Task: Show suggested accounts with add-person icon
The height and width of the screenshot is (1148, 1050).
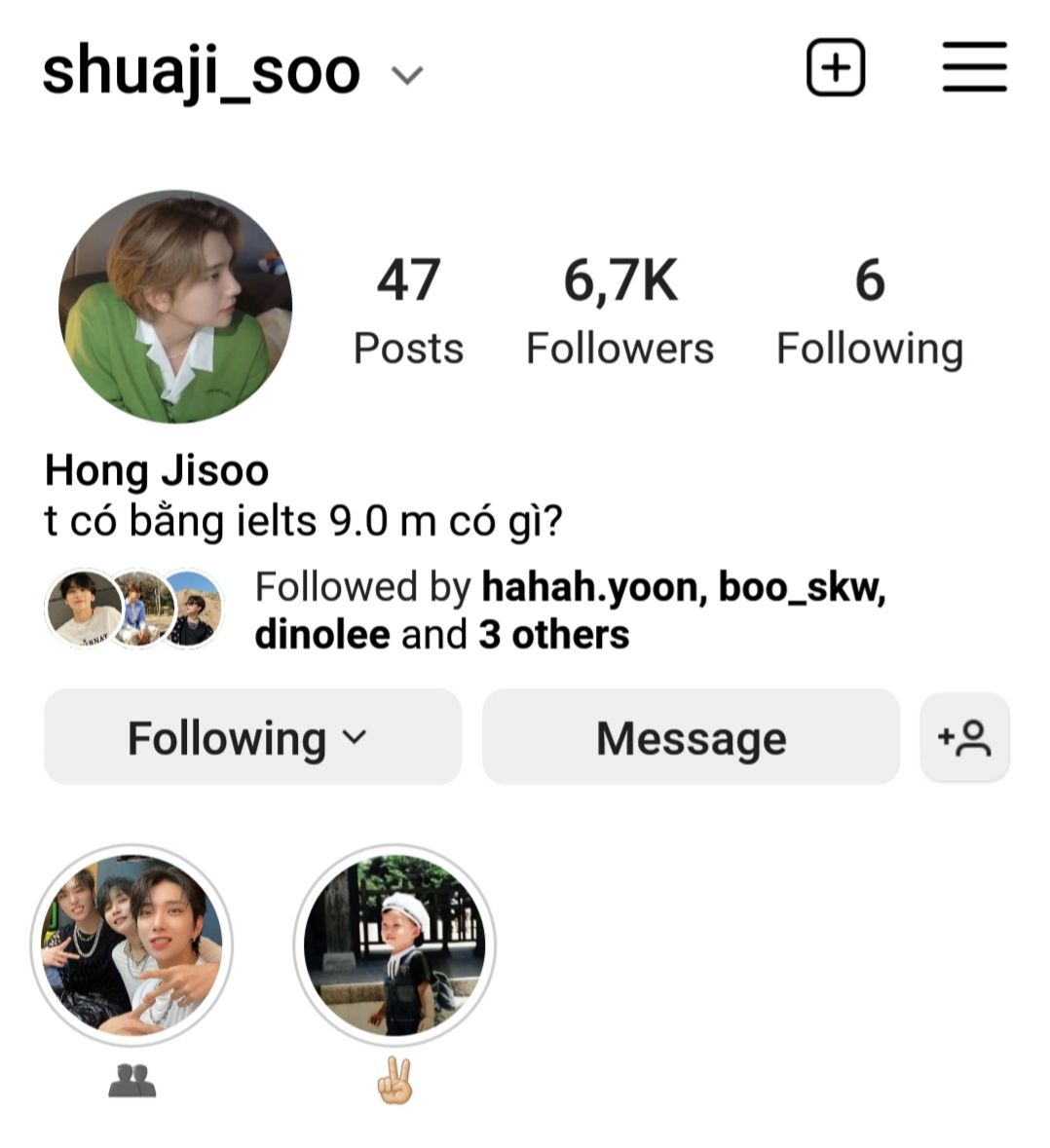Action: click(964, 737)
